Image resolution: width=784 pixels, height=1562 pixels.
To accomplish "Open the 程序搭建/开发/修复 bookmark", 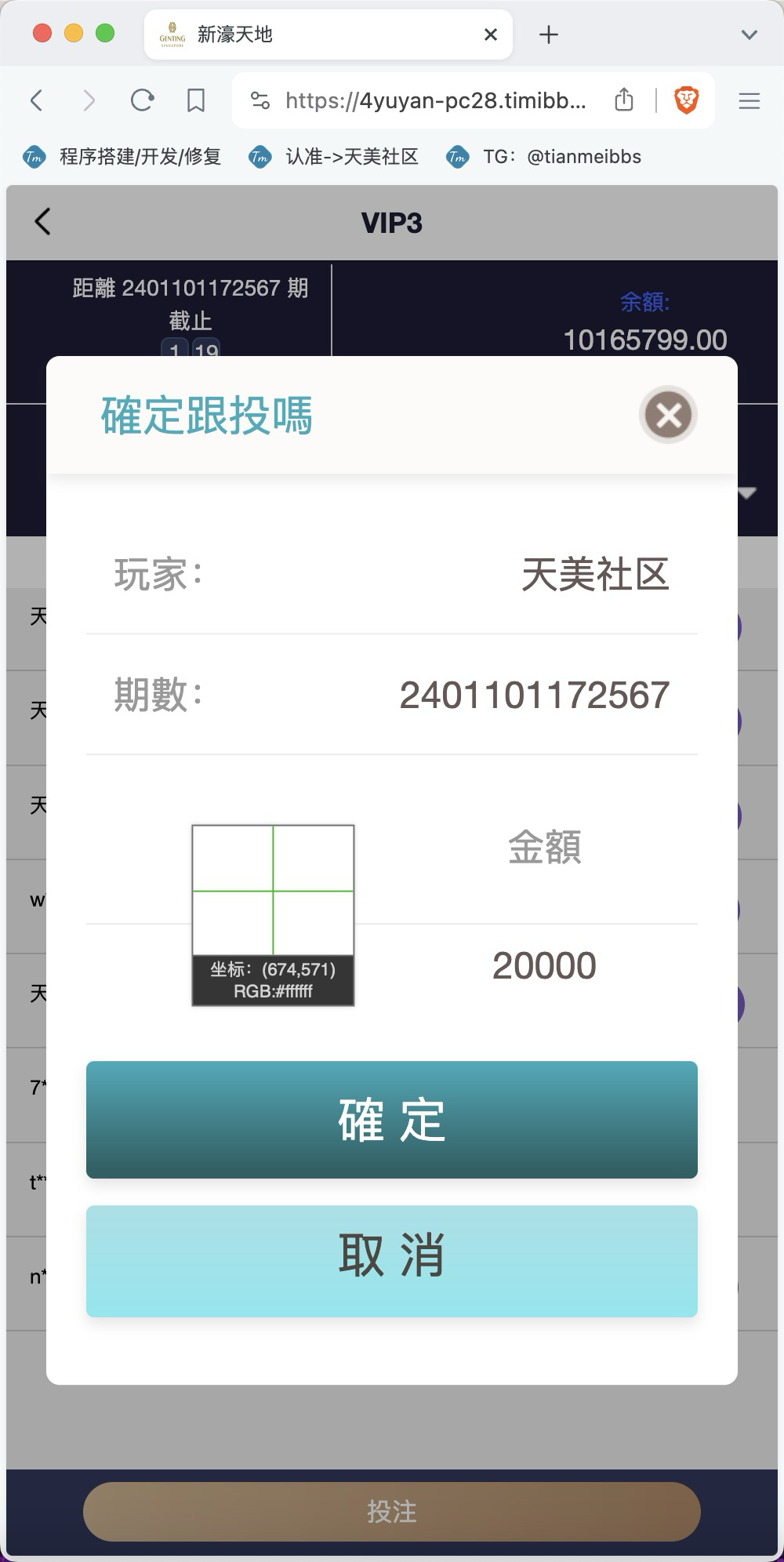I will [x=122, y=157].
